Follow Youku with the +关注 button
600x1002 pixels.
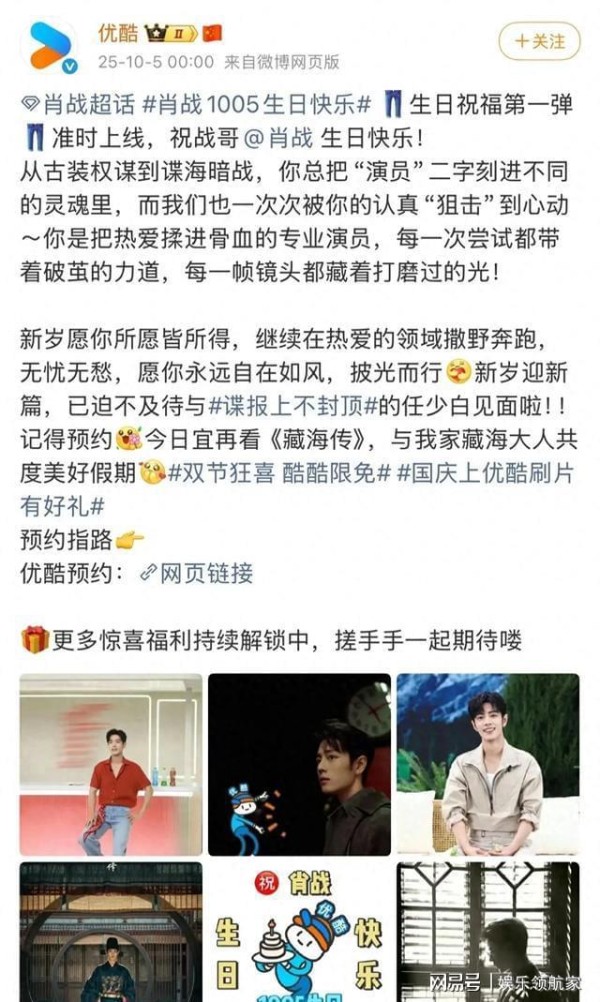click(x=539, y=41)
